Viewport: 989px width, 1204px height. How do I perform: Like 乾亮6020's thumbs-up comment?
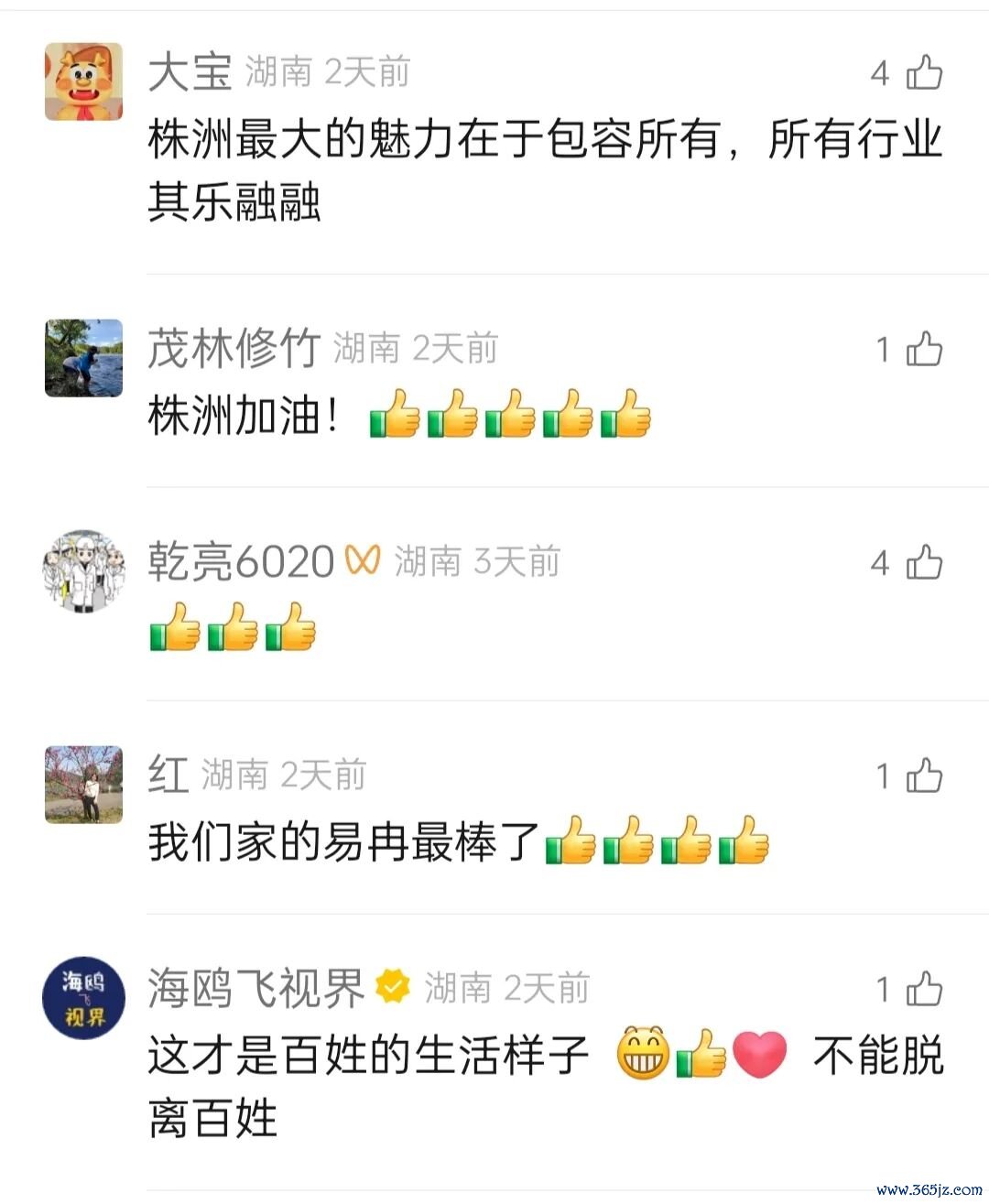pyautogui.click(x=924, y=563)
